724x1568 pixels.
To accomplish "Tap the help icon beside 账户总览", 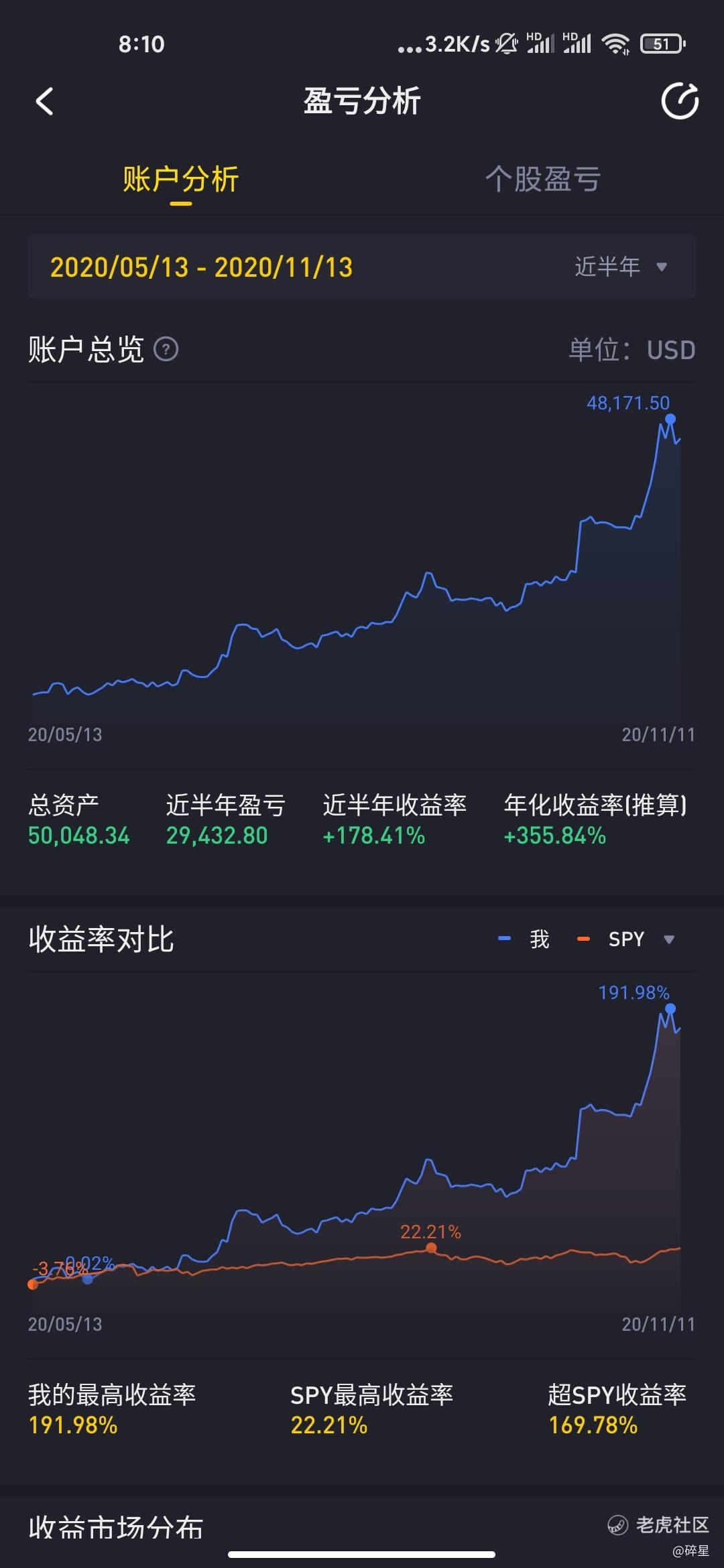I will (x=166, y=349).
